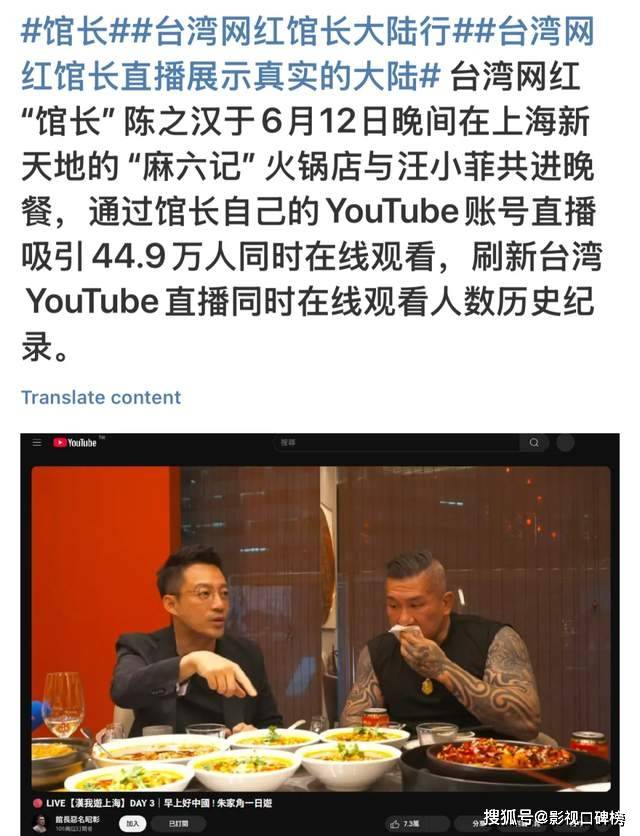
Task: Open the #馆长# hashtag
Action: pyautogui.click(x=65, y=30)
